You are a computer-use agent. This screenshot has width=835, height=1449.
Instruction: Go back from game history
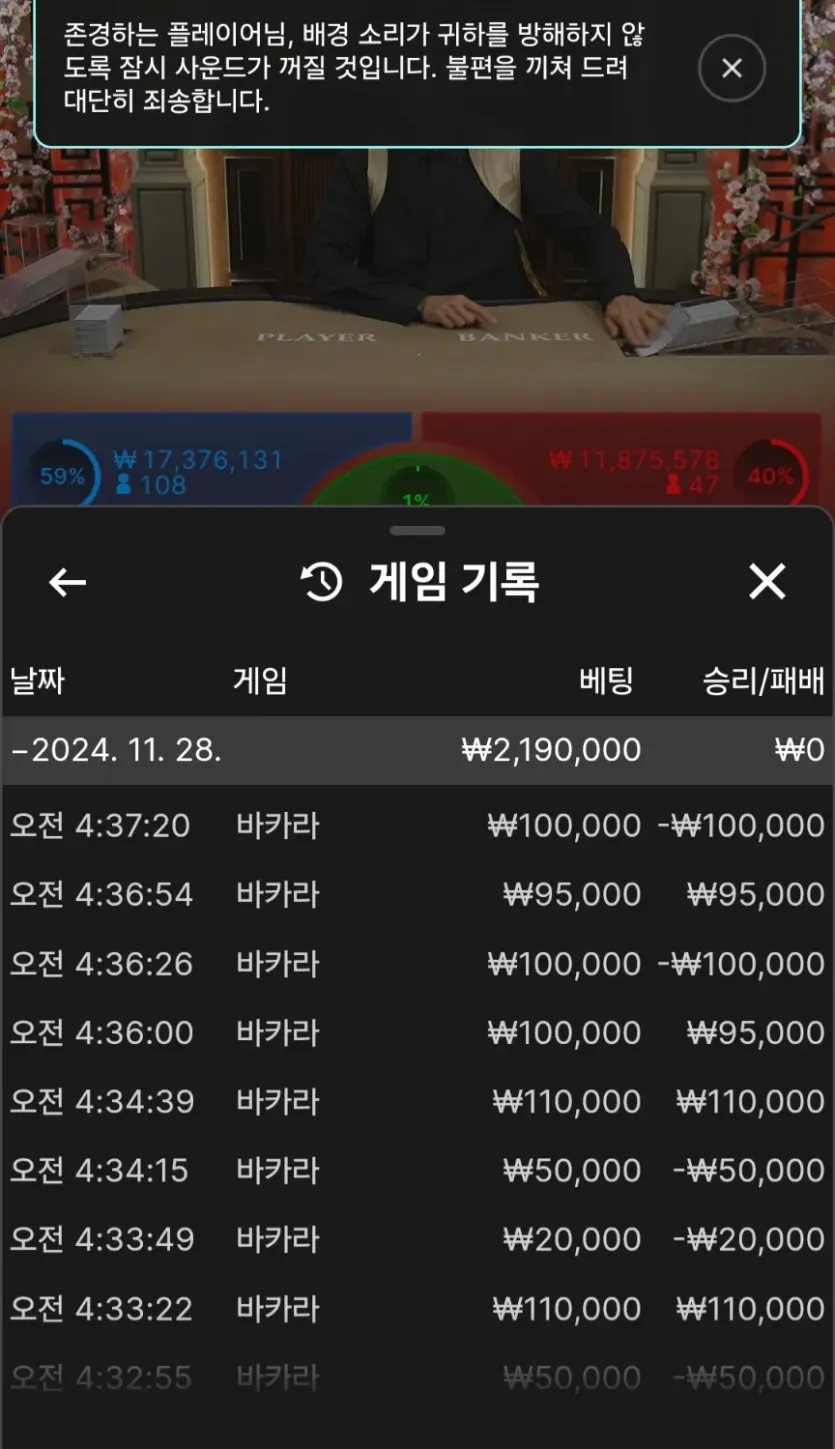click(67, 582)
